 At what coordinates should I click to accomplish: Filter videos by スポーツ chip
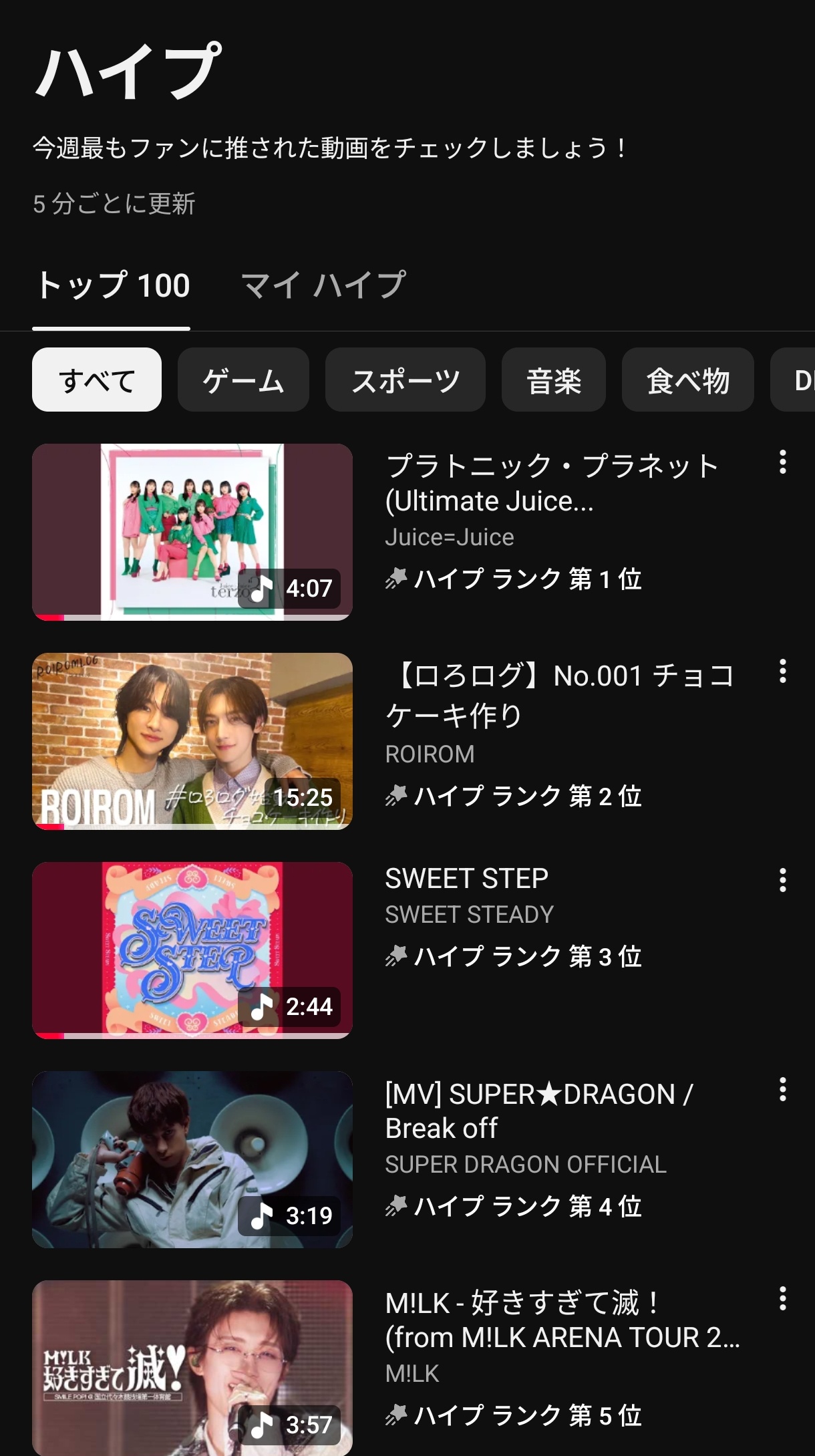tap(405, 380)
